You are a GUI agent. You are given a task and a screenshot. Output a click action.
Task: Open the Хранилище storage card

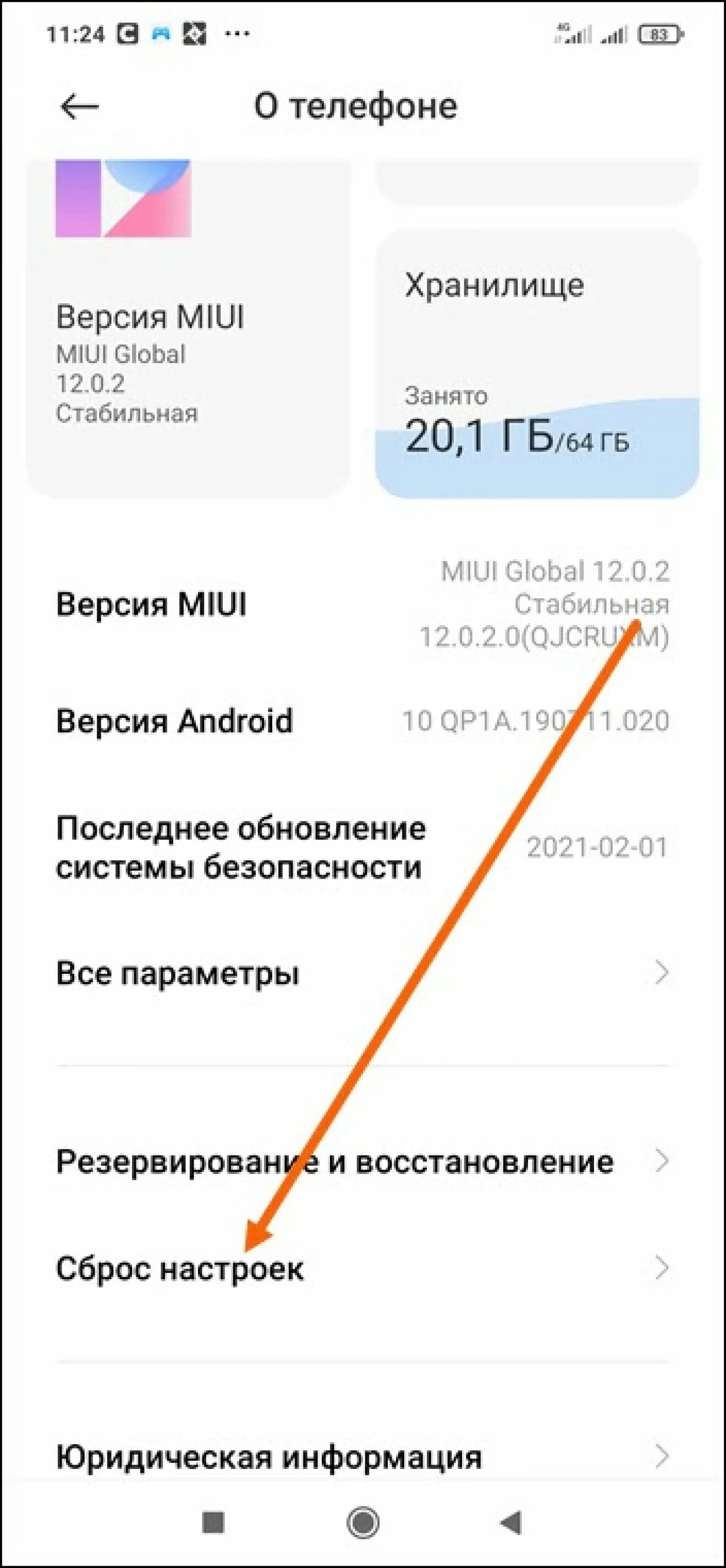537,364
